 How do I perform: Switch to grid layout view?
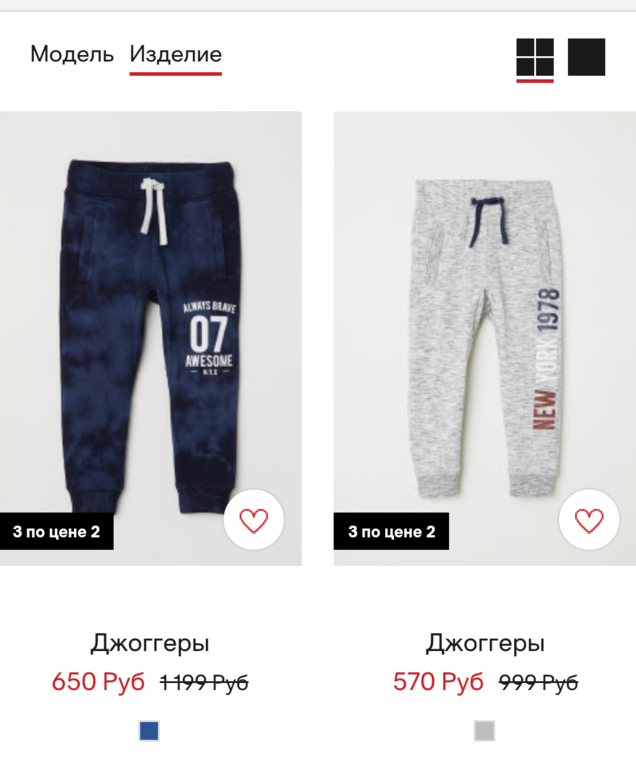[x=534, y=57]
